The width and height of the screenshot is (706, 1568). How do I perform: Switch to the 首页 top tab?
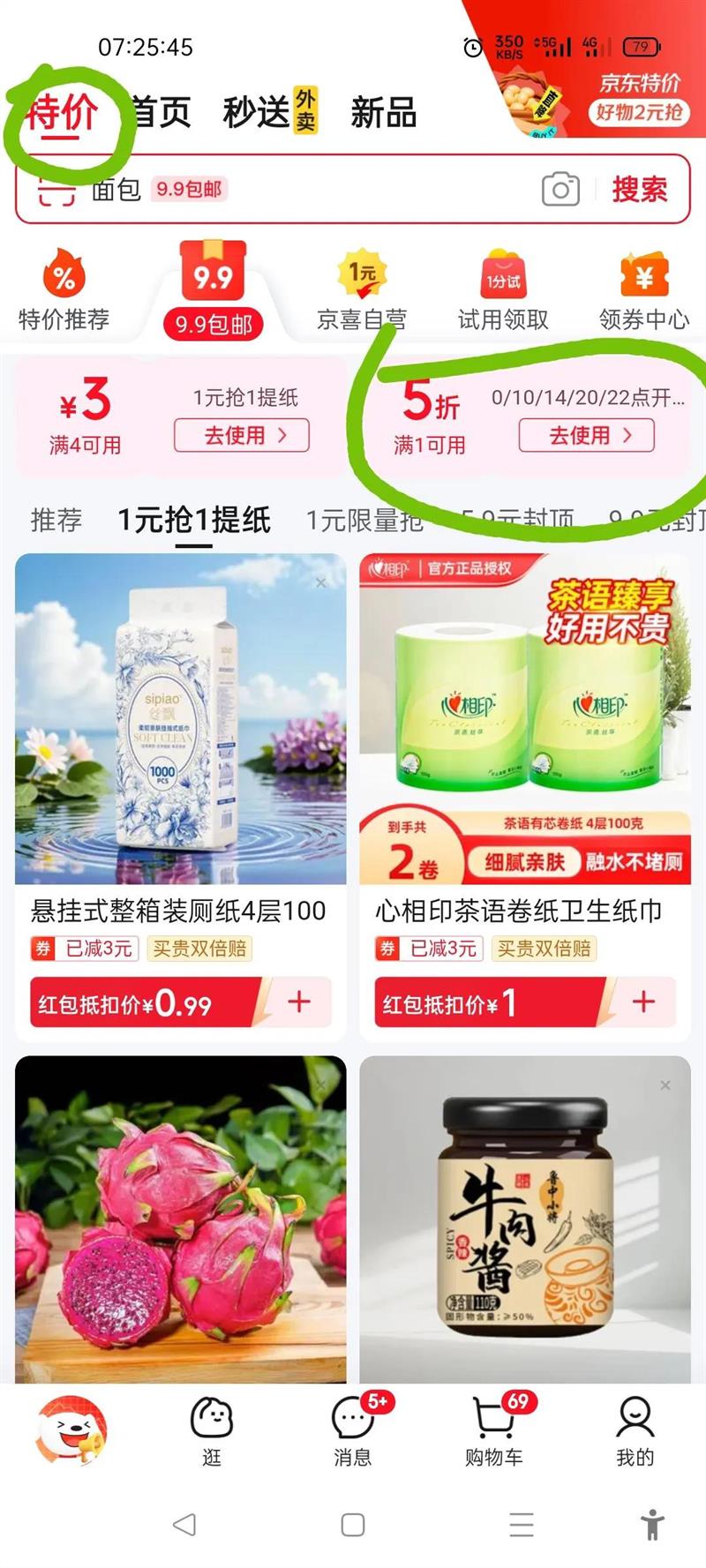[161, 112]
